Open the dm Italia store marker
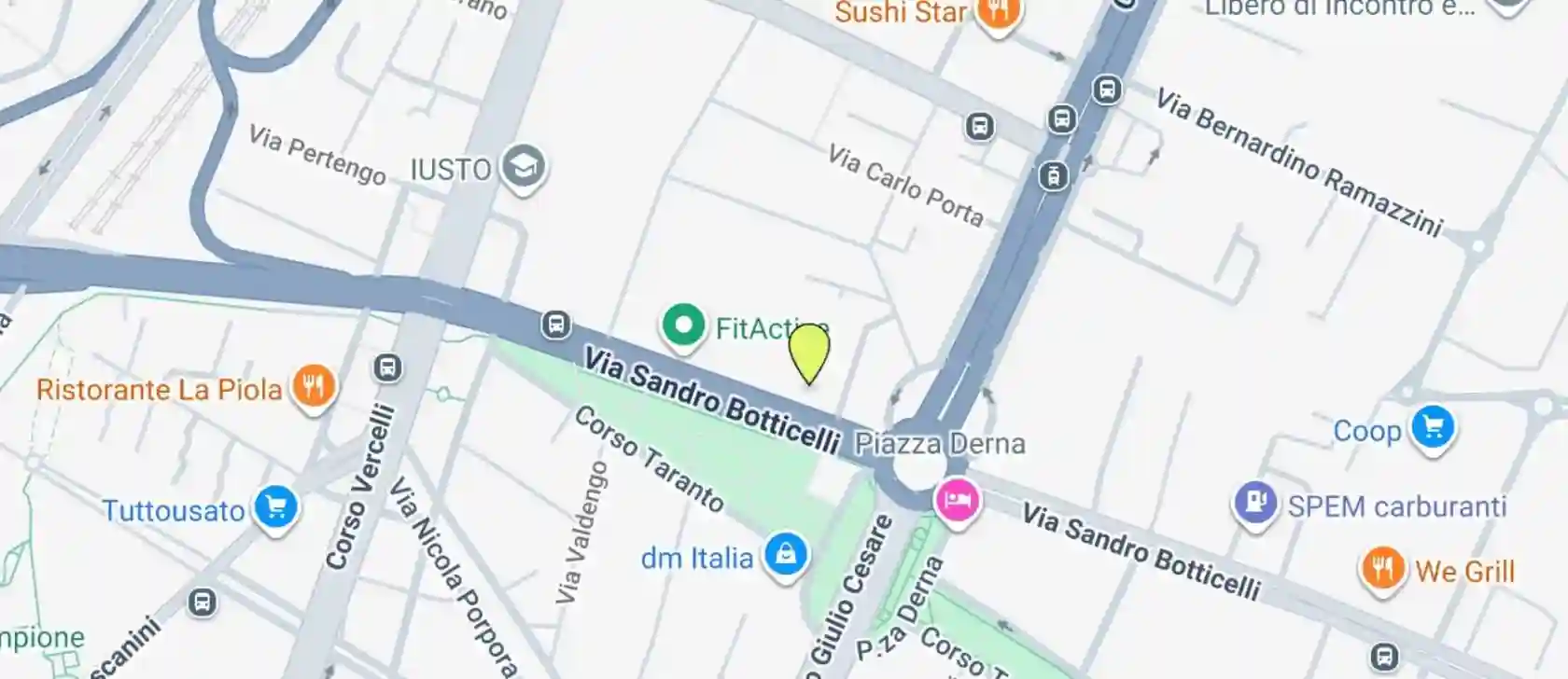The height and width of the screenshot is (679, 1568). coord(786,554)
